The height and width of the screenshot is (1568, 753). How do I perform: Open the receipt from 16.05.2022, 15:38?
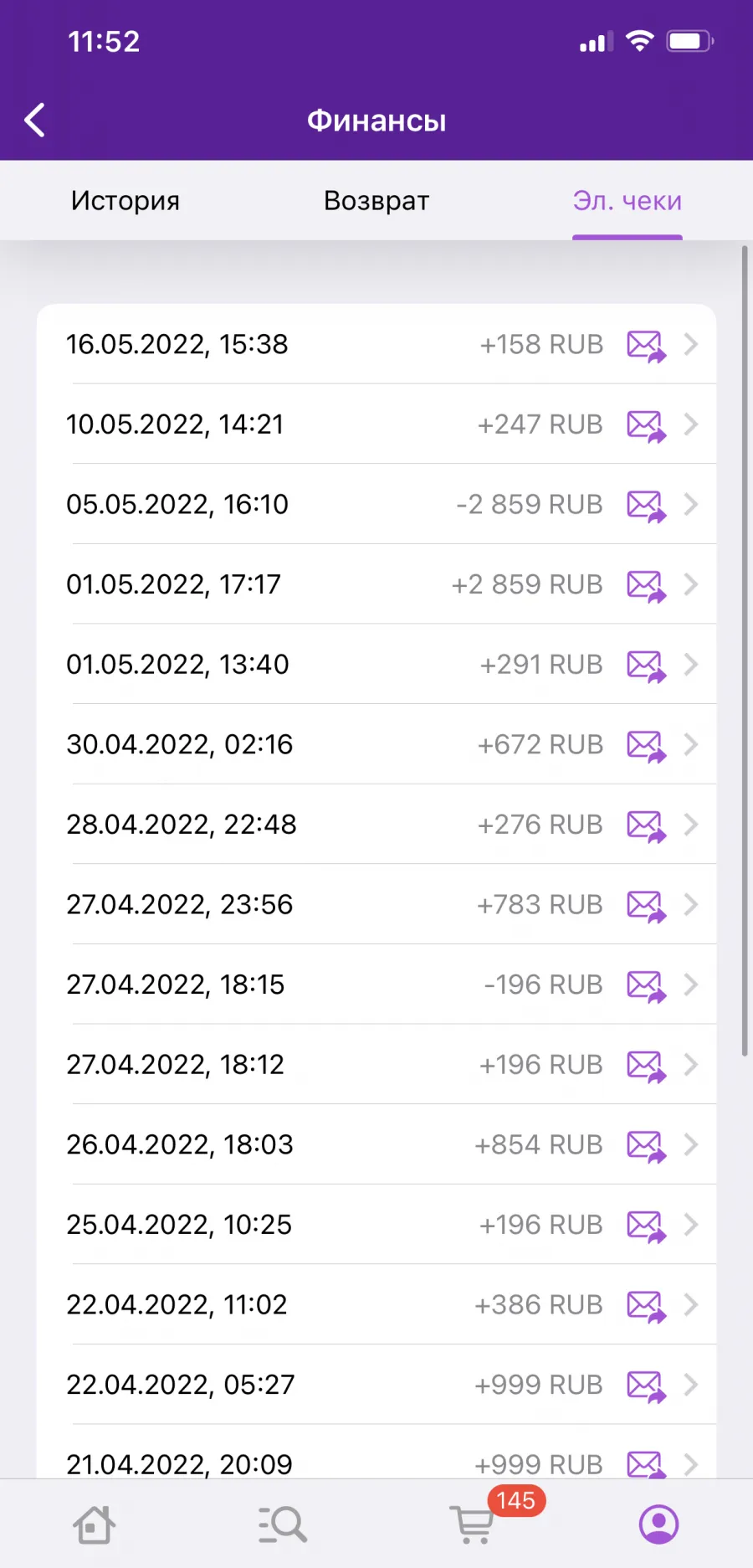[x=376, y=344]
